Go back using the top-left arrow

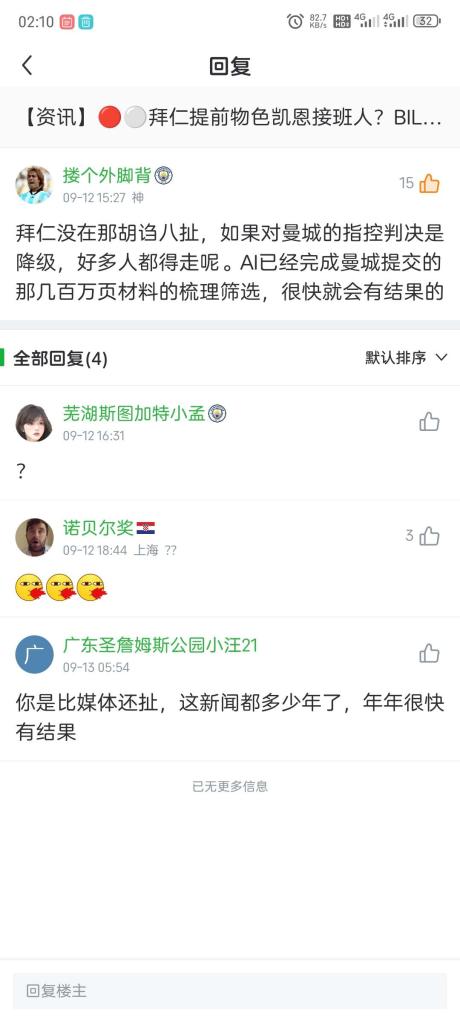tap(27, 65)
